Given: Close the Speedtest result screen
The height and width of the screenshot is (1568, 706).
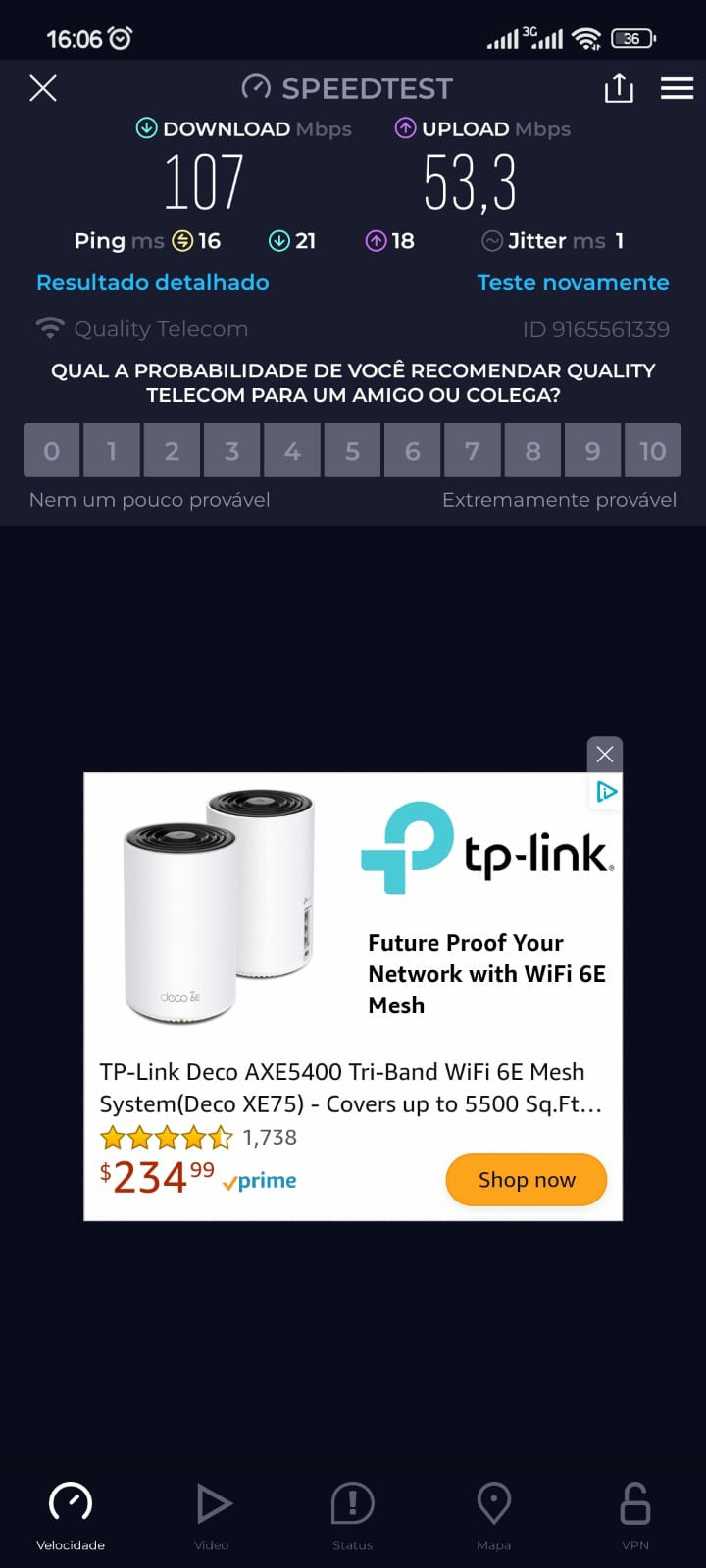Looking at the screenshot, I should [43, 88].
